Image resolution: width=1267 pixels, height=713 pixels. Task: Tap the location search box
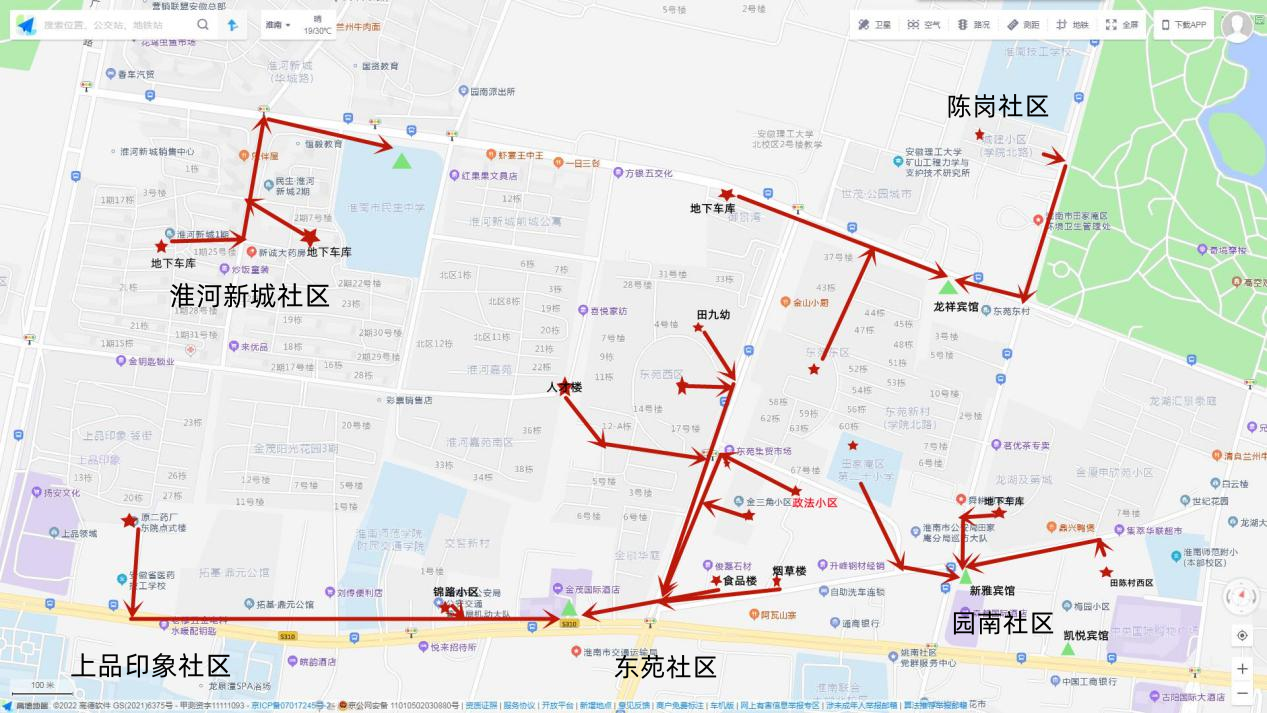coord(115,25)
